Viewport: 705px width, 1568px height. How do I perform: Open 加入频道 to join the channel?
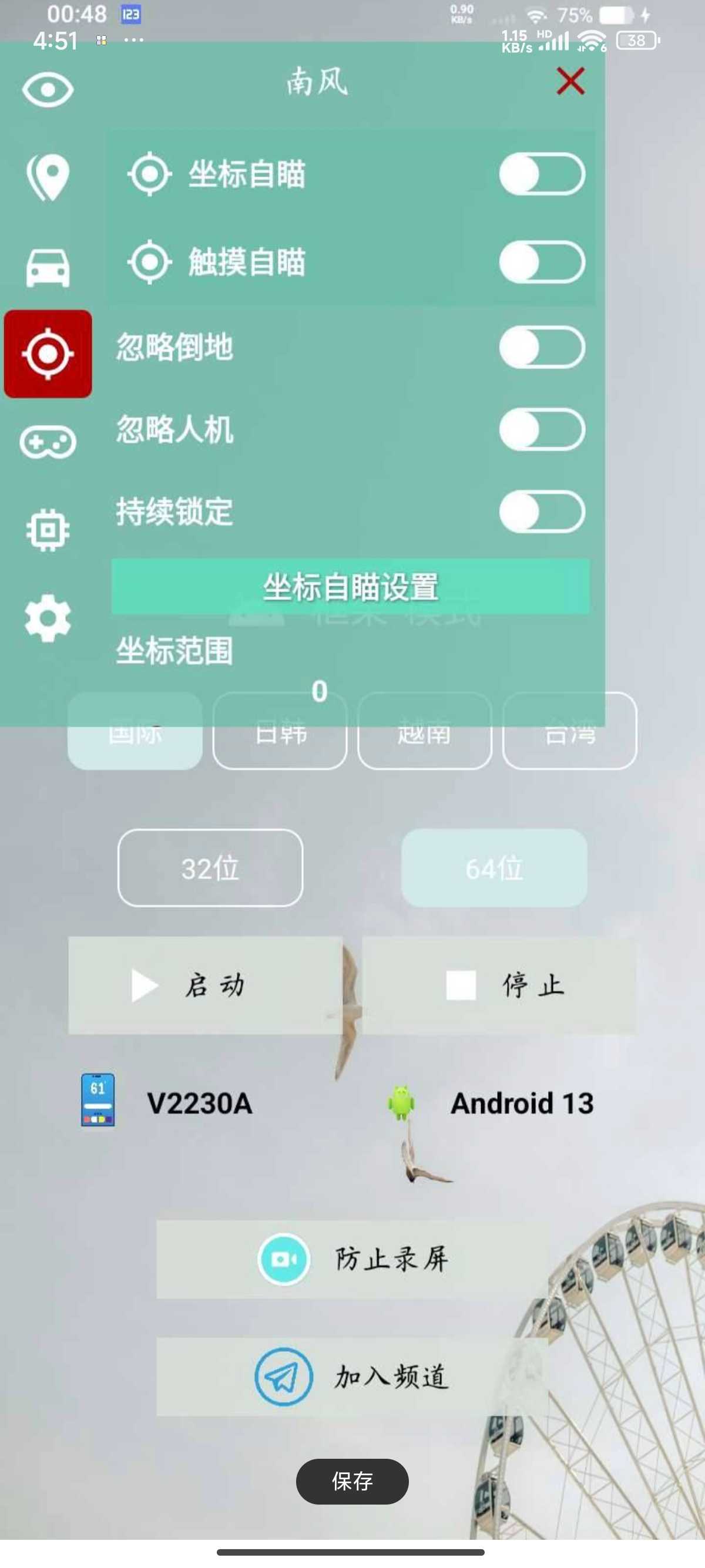pos(352,1377)
